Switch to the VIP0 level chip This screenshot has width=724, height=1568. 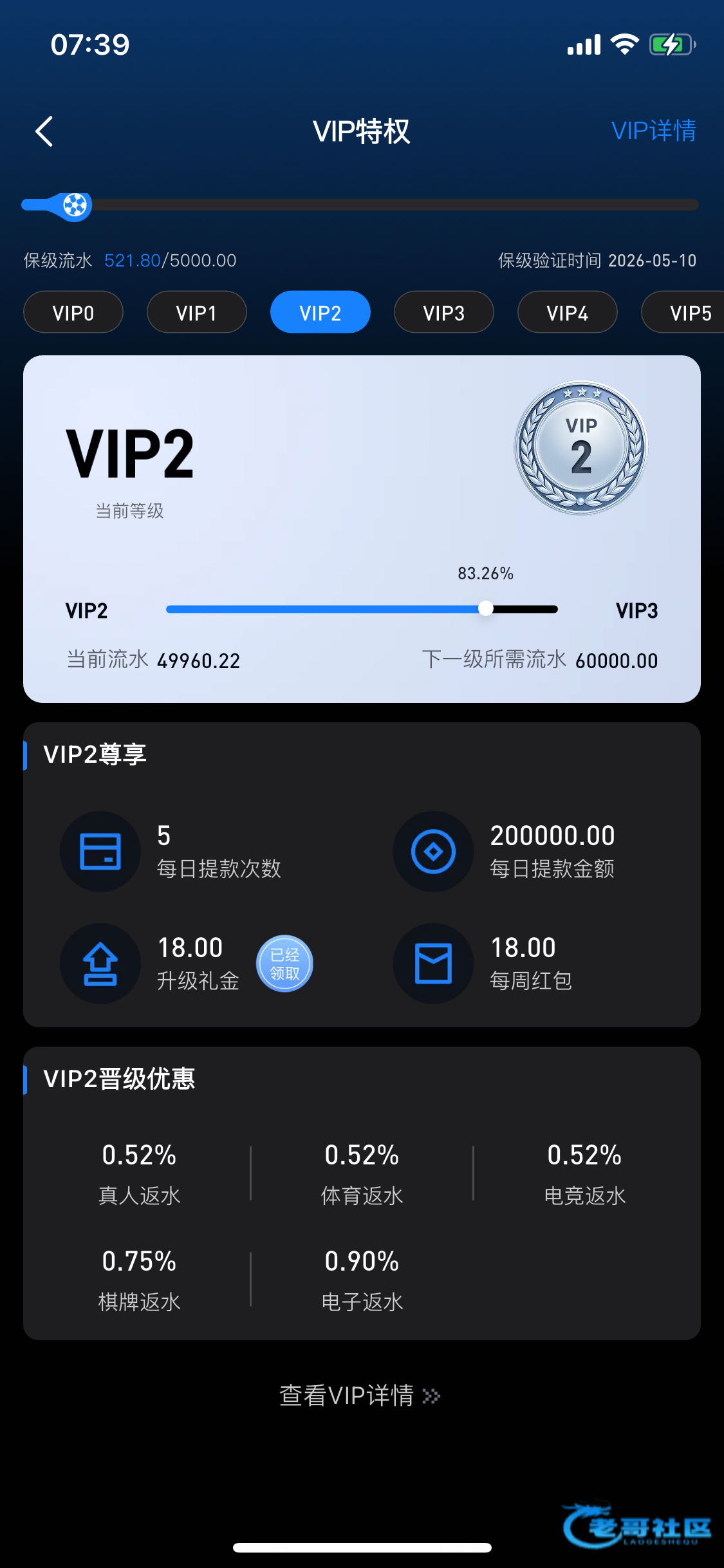(73, 313)
